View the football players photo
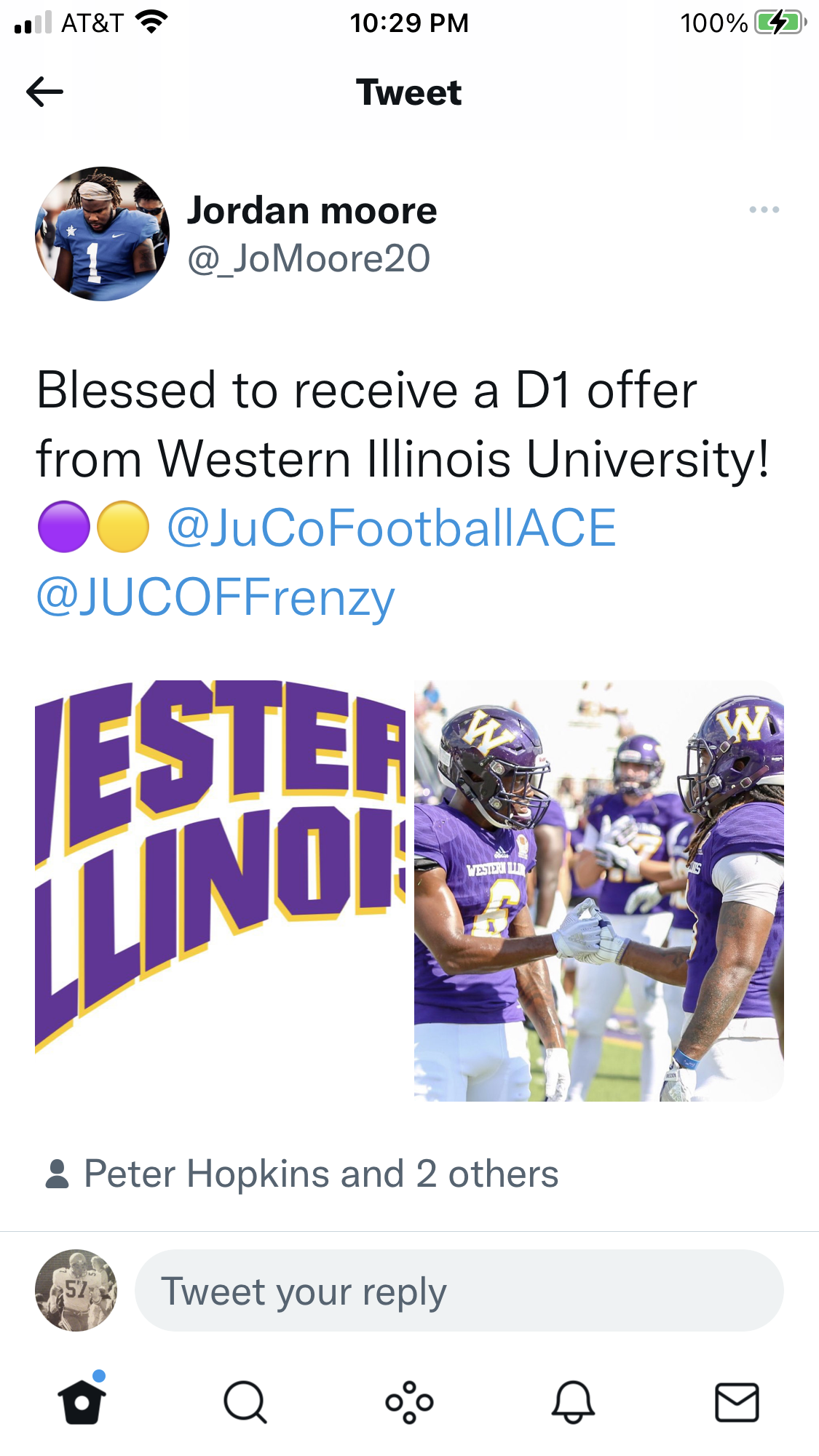Image resolution: width=819 pixels, height=1456 pixels. (598, 891)
